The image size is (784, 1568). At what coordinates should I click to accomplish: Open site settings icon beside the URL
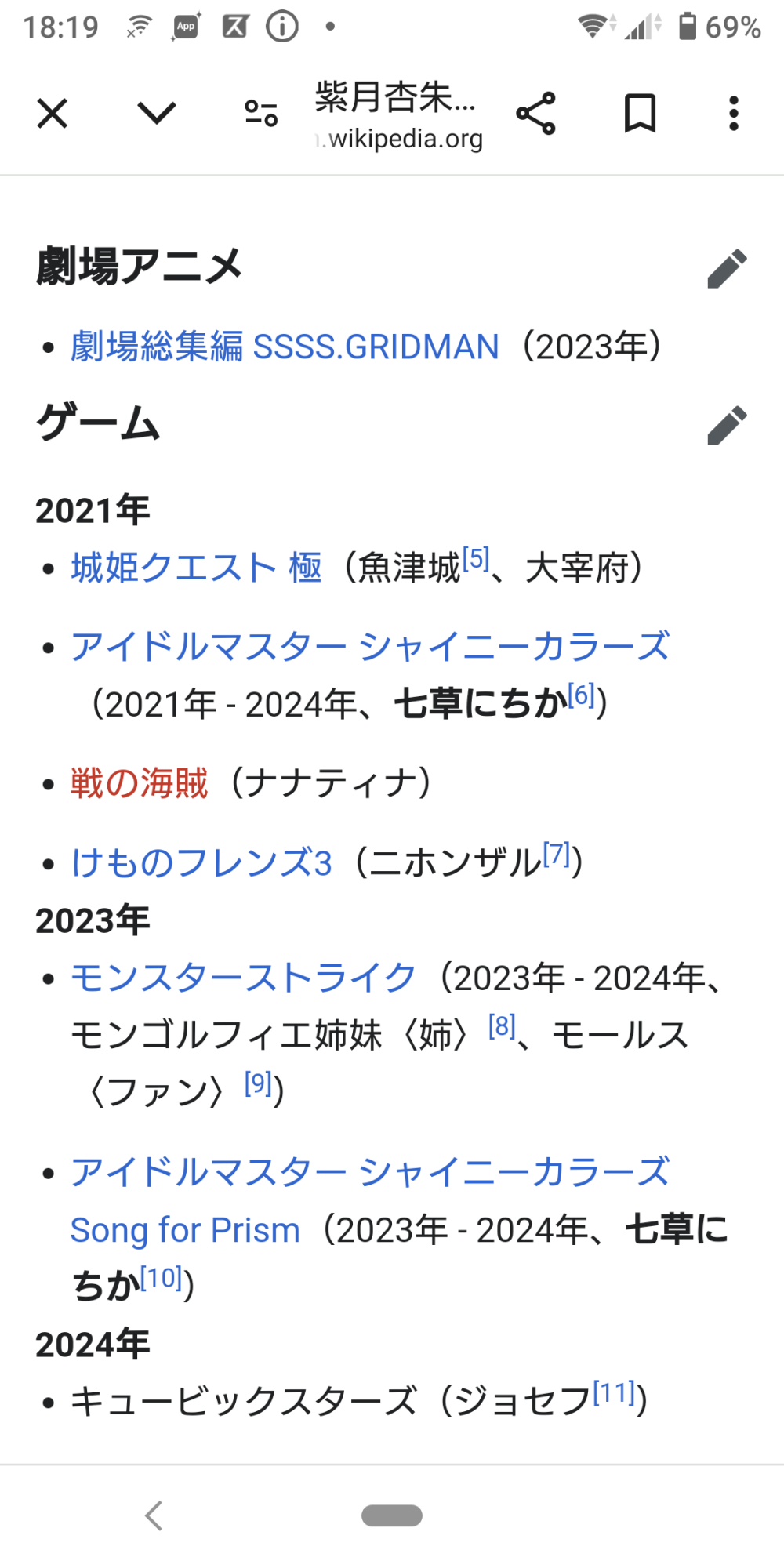point(261,114)
